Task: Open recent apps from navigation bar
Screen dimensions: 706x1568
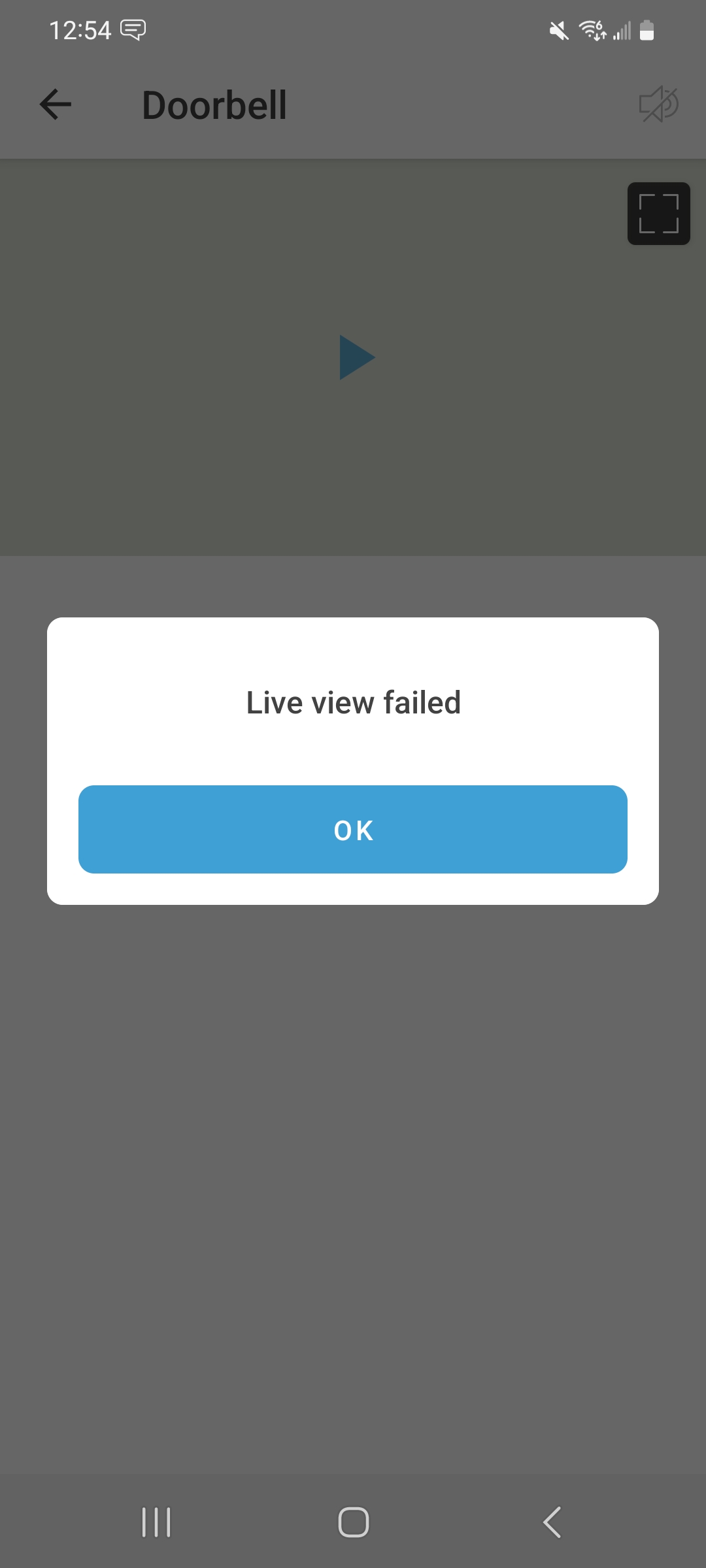Action: (x=156, y=1522)
